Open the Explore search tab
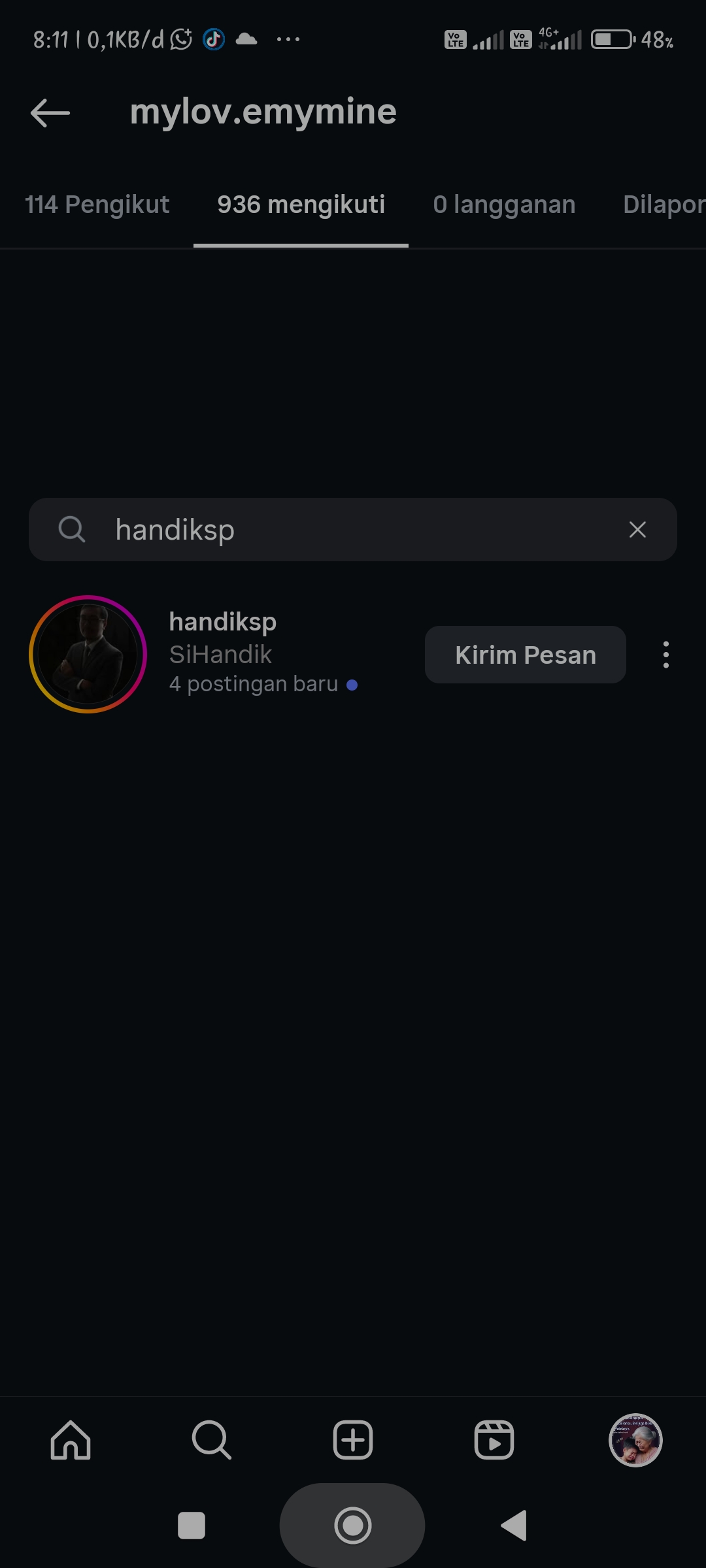706x1568 pixels. (x=211, y=1440)
